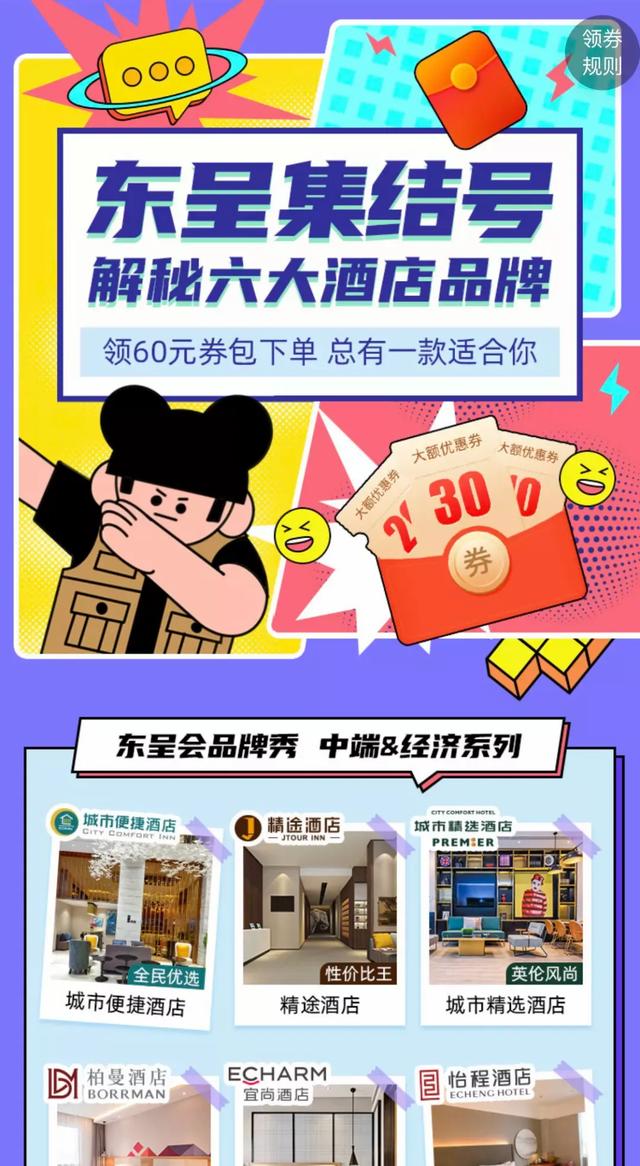The width and height of the screenshot is (640, 1166).
Task: Open the 城市精选酒店 brand card
Action: tap(505, 915)
